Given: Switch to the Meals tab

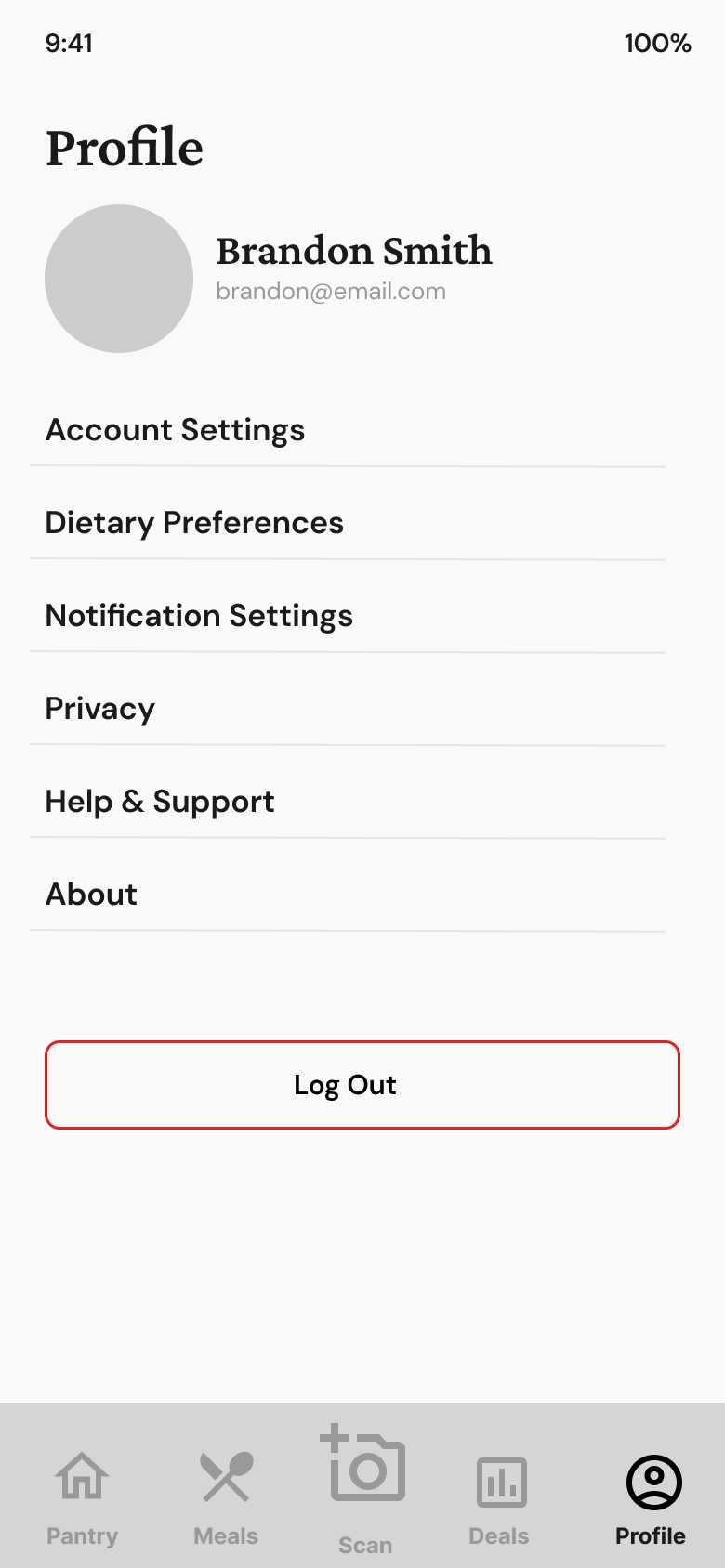Looking at the screenshot, I should (x=226, y=1496).
